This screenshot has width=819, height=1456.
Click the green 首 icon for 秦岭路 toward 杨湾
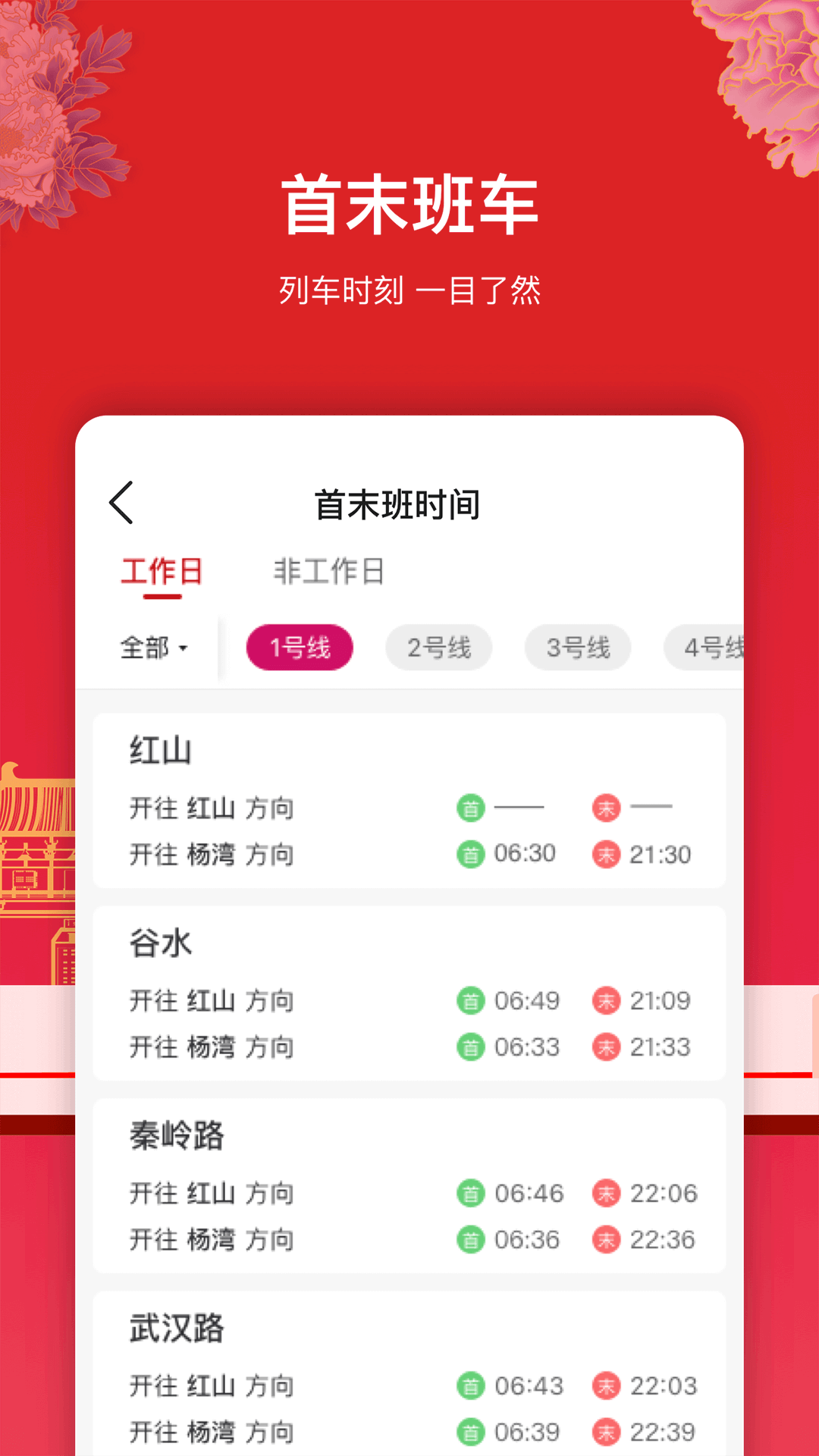pos(471,1240)
